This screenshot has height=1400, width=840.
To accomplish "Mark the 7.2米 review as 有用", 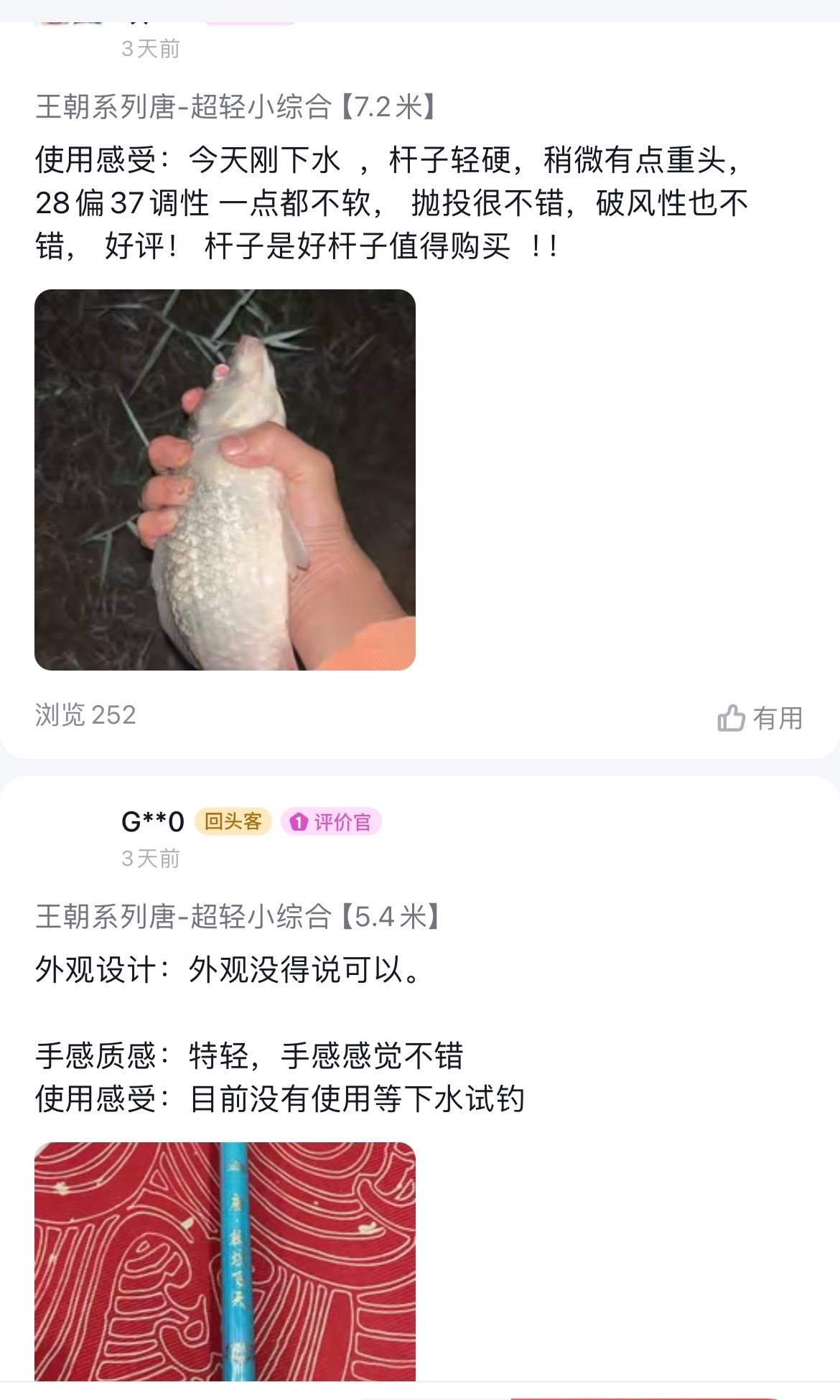I will 760,718.
